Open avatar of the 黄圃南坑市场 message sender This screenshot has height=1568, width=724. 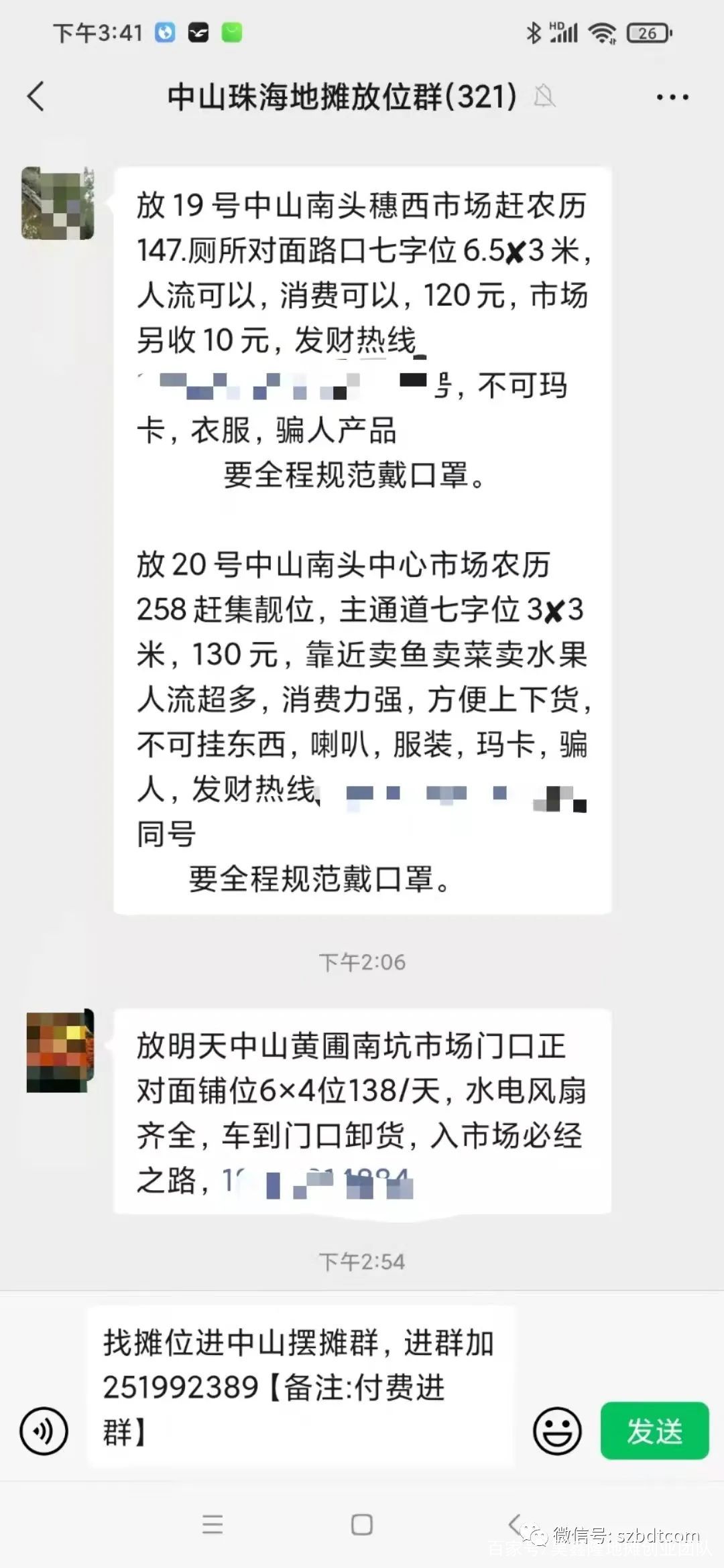pyautogui.click(x=59, y=1051)
